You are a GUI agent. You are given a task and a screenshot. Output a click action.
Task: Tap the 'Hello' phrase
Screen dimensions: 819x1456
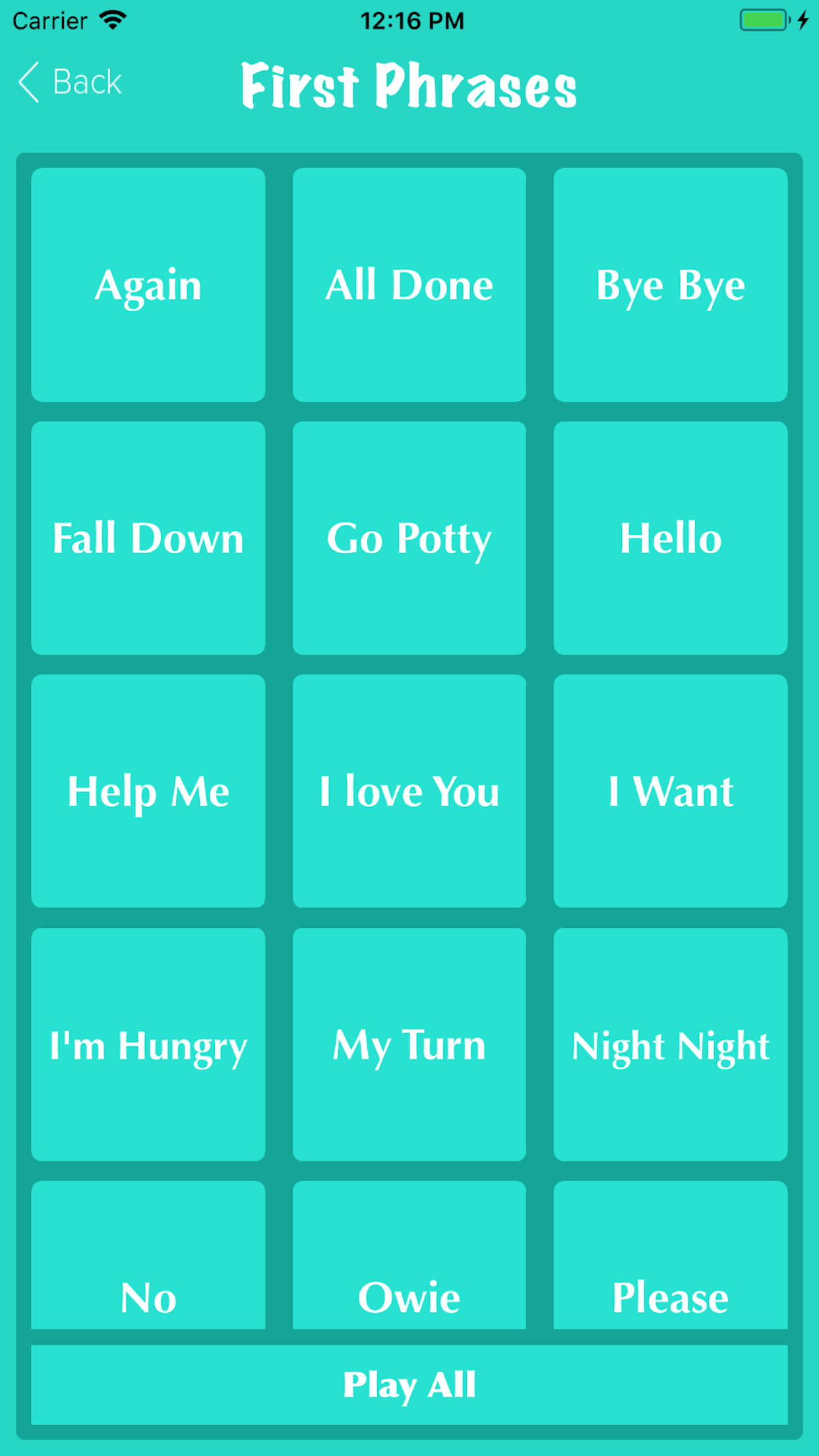(671, 538)
